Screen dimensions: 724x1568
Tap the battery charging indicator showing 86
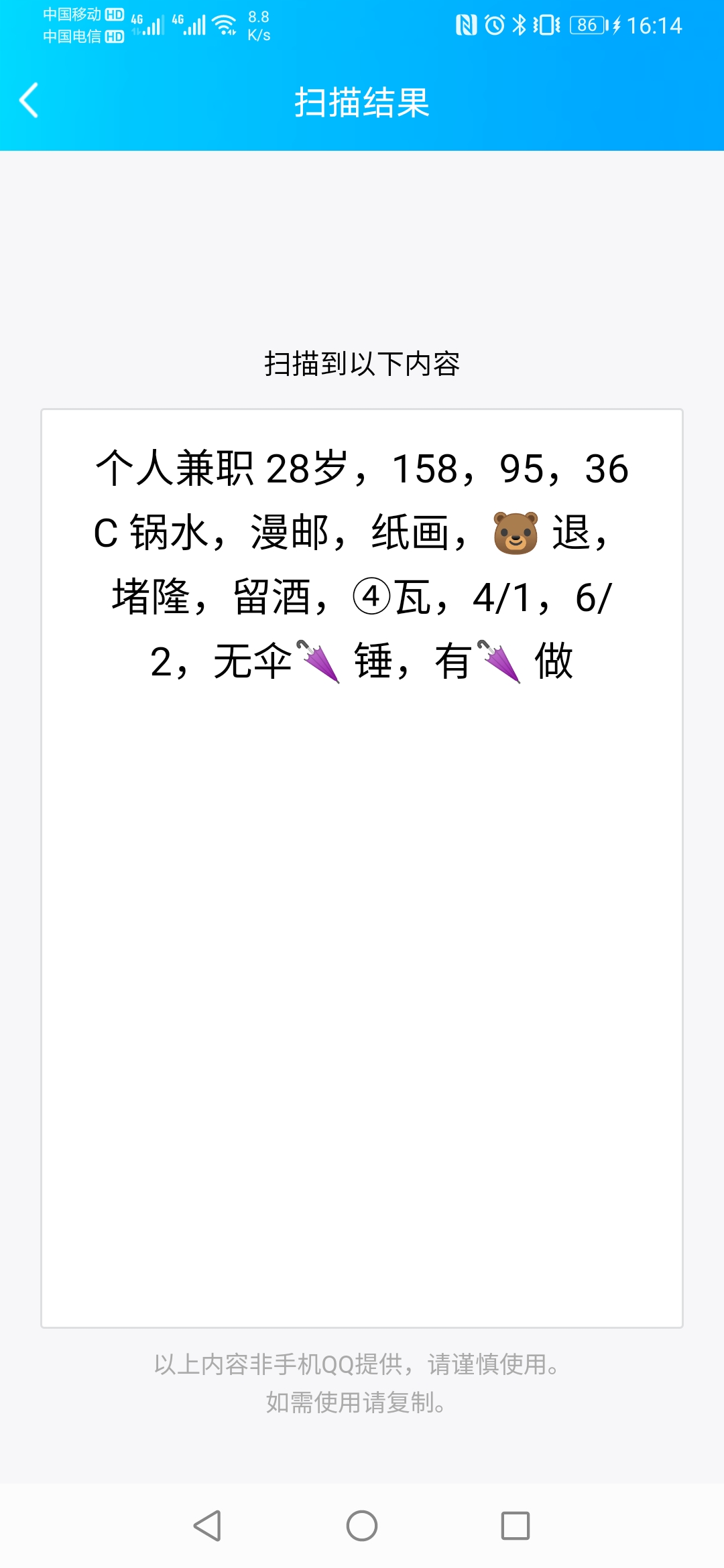tap(589, 25)
